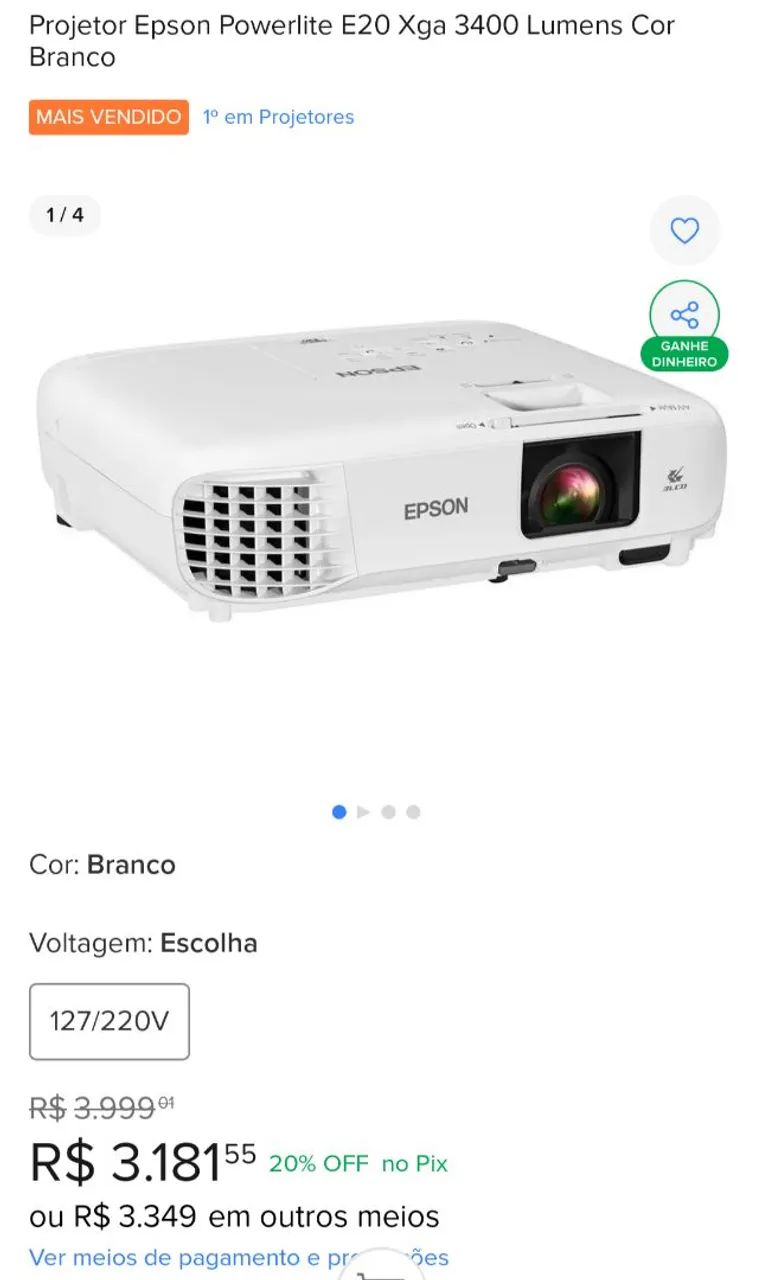Open the Voltagem: Escolha selector

point(143,943)
